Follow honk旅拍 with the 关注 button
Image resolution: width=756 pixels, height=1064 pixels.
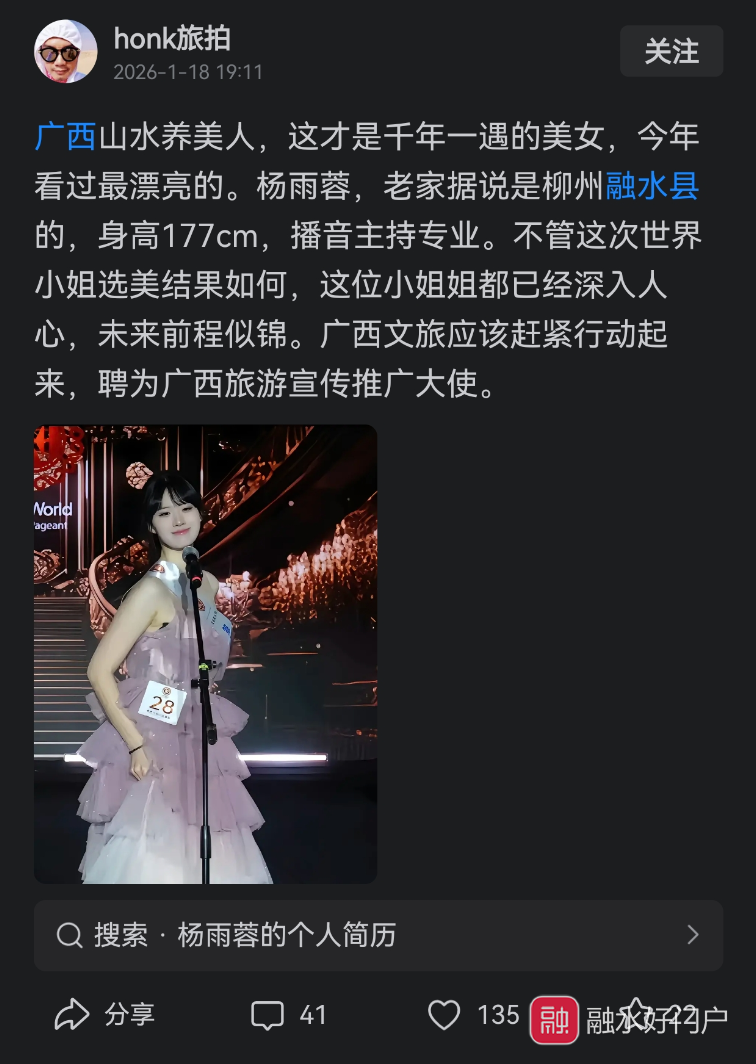coord(671,51)
